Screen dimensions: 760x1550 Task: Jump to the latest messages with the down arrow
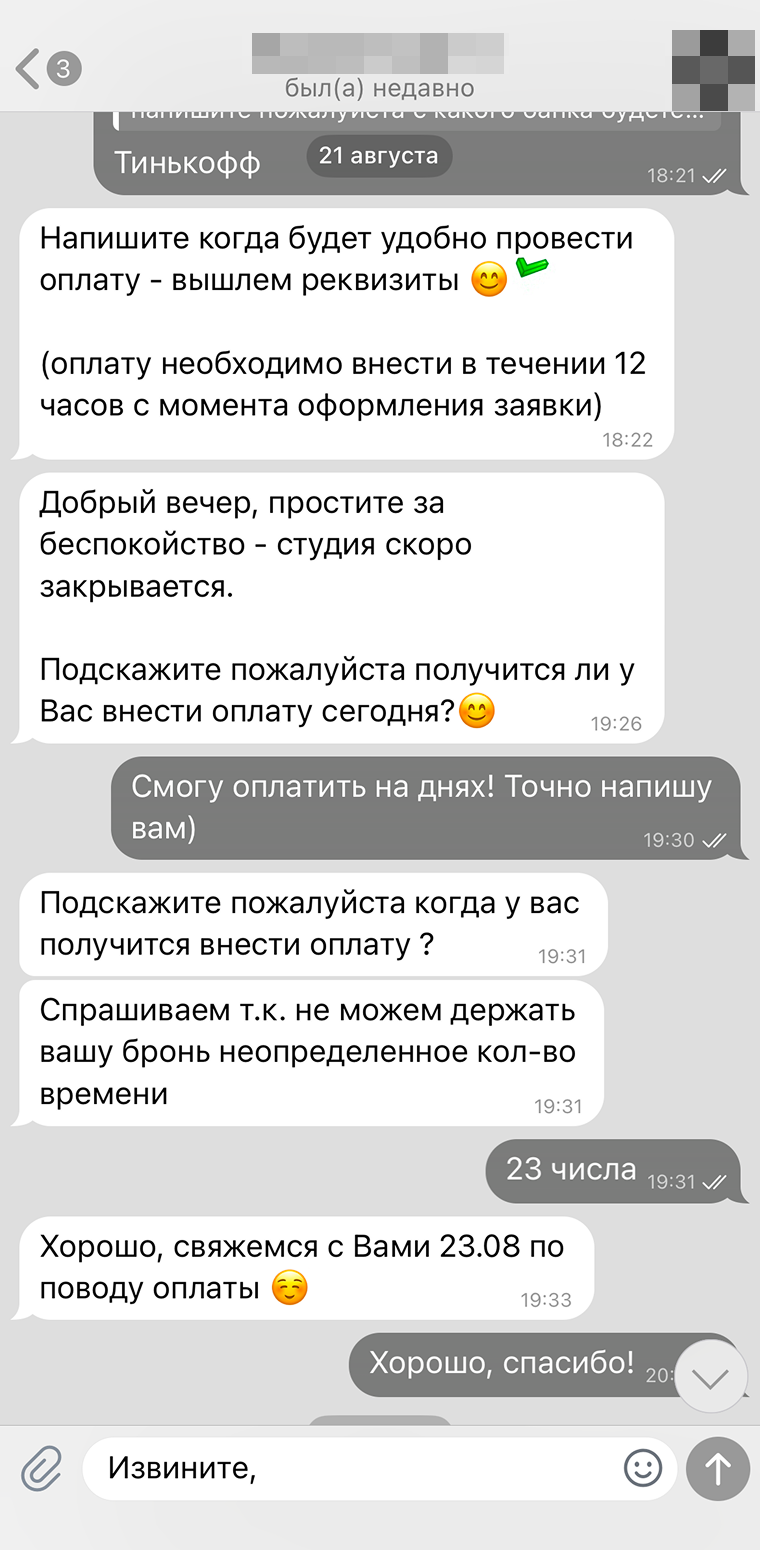pyautogui.click(x=711, y=1377)
